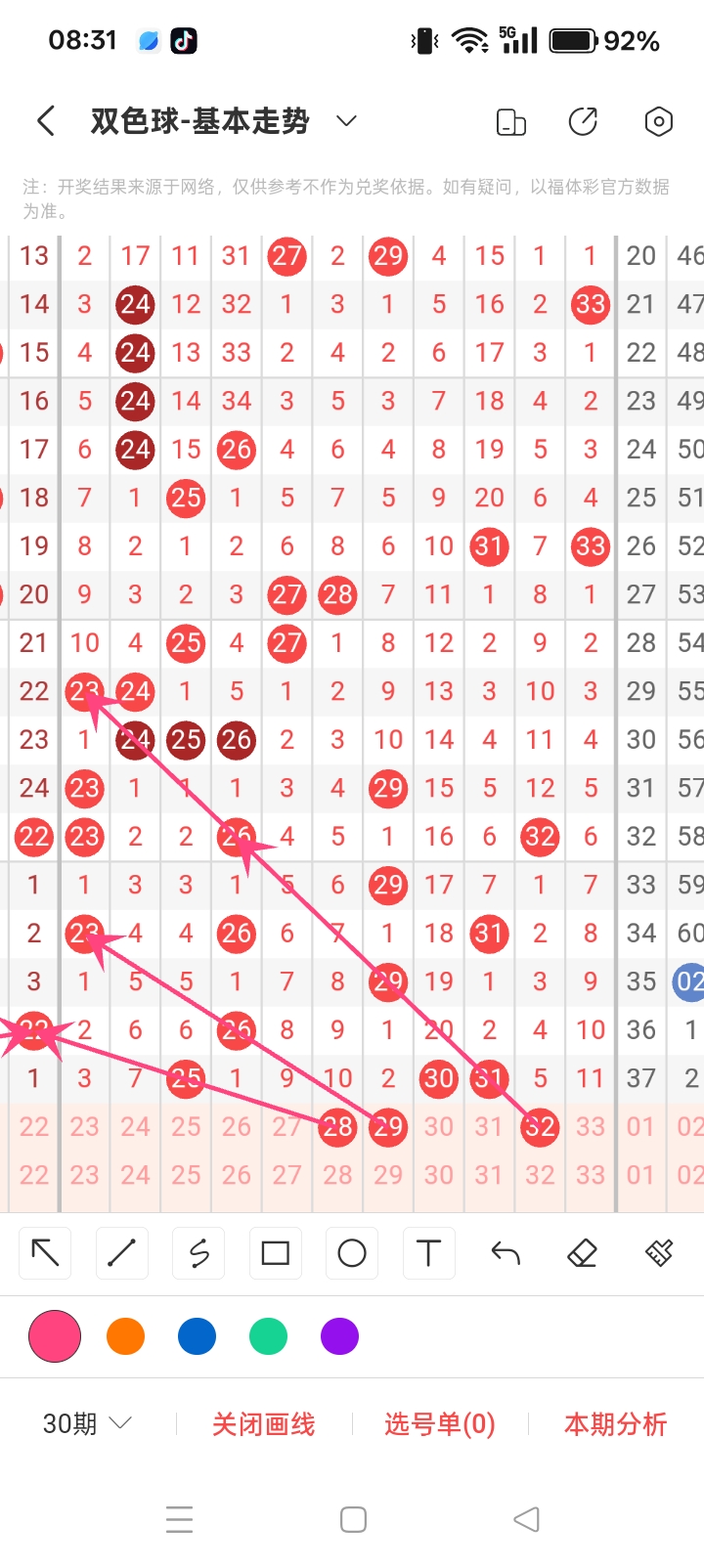Clear all drawings with the brush icon
This screenshot has width=704, height=1568.
(x=659, y=1253)
